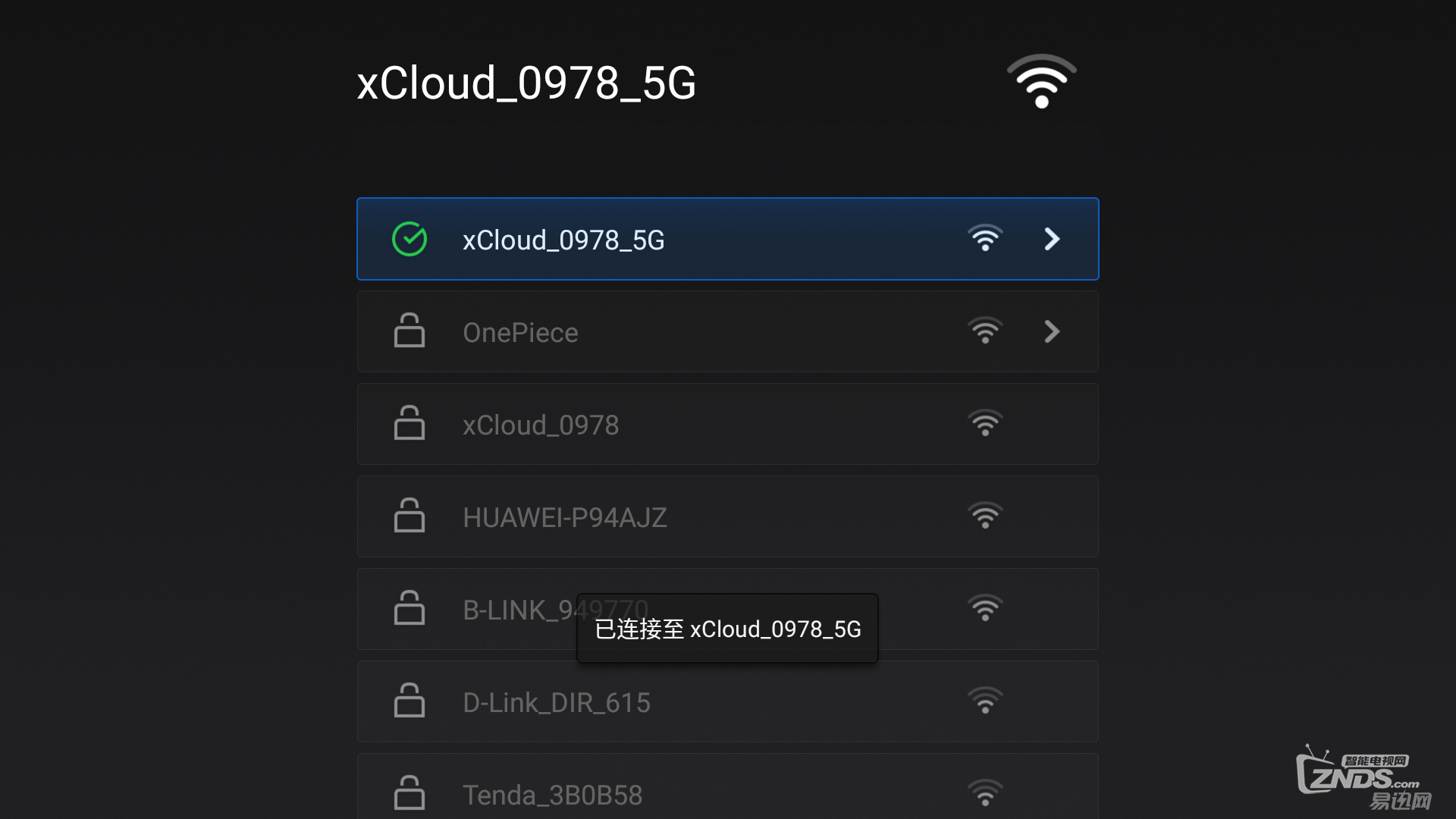
Task: Connect to HUAWEI-P94AJZ
Action: pos(726,517)
